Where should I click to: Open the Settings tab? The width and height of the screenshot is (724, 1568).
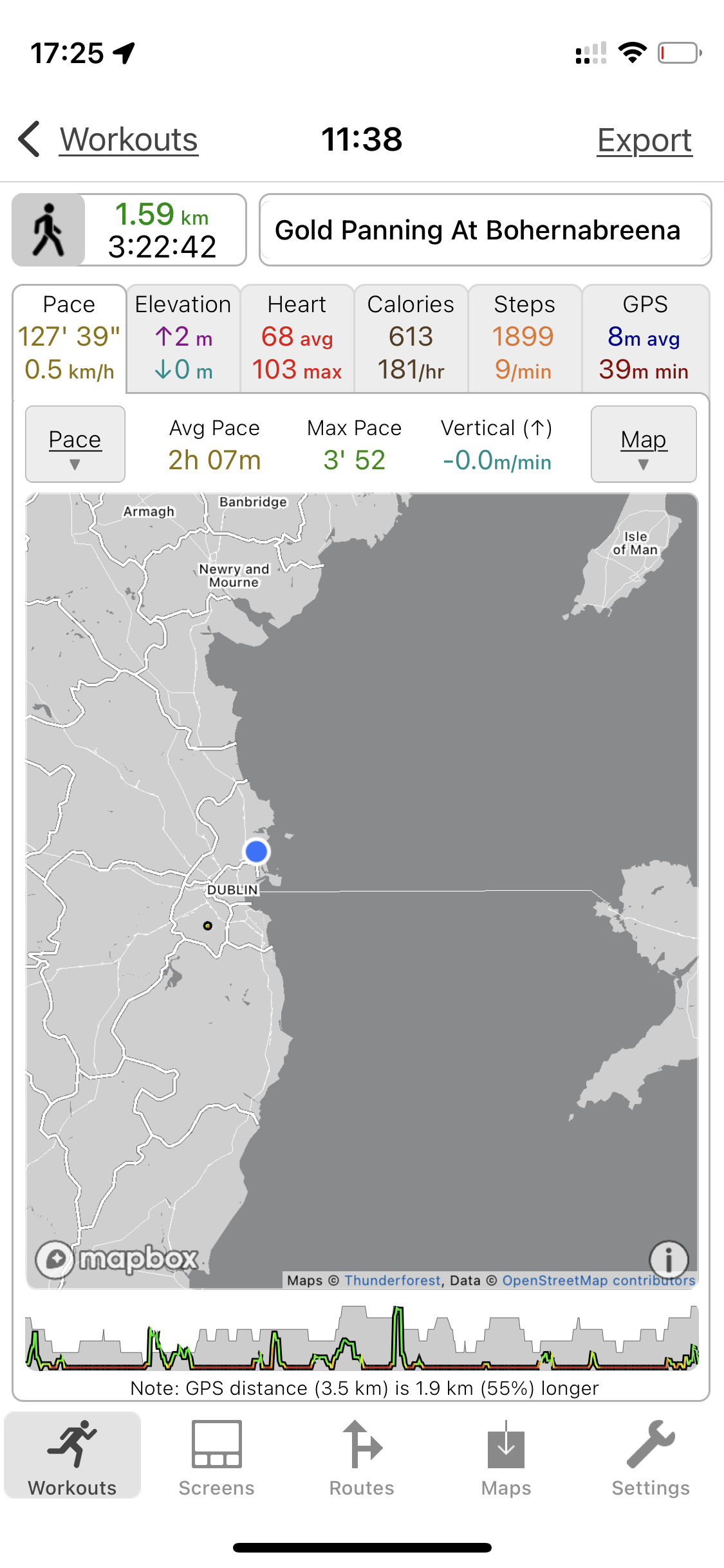pos(651,1459)
